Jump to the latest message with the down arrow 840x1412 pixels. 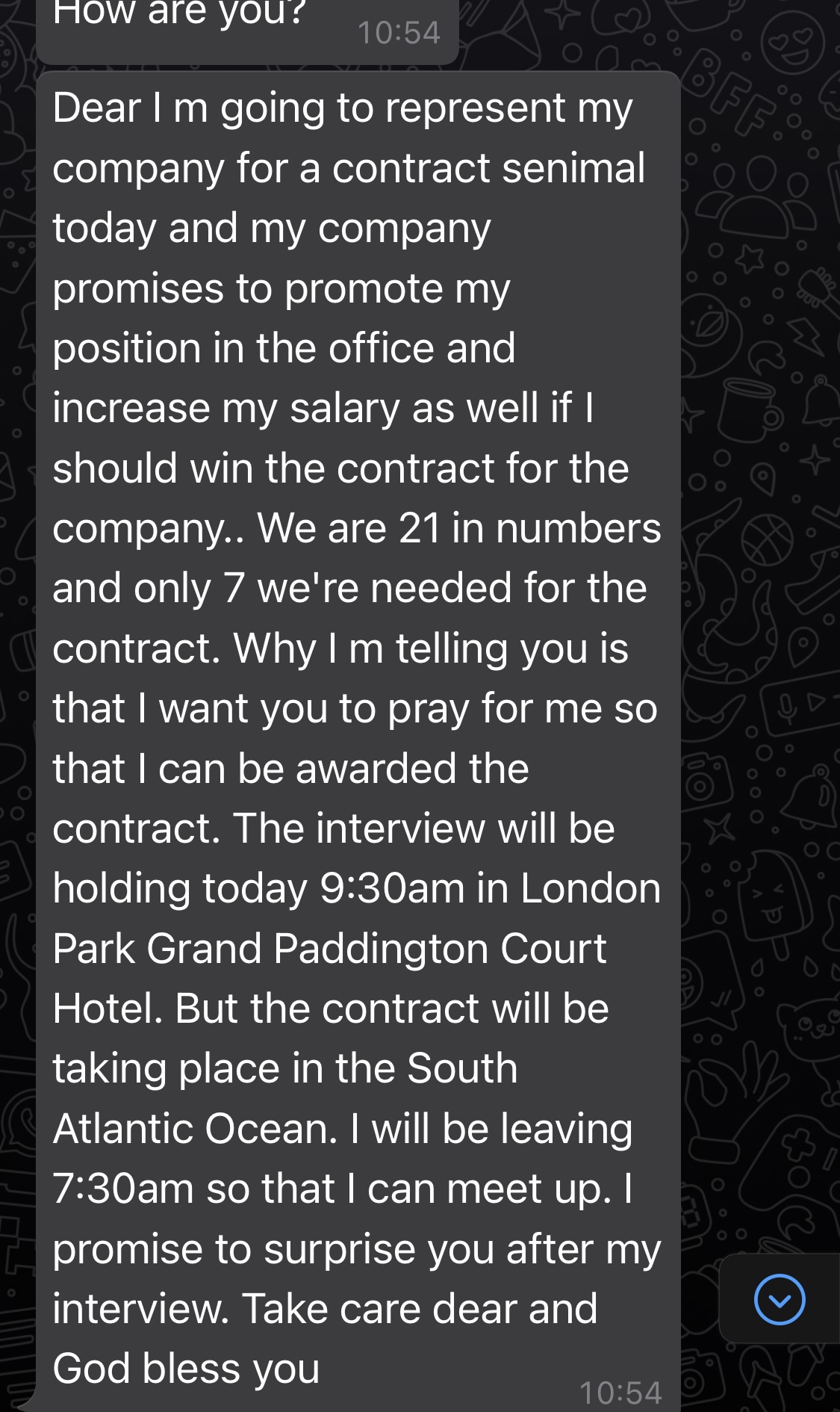tap(780, 1299)
